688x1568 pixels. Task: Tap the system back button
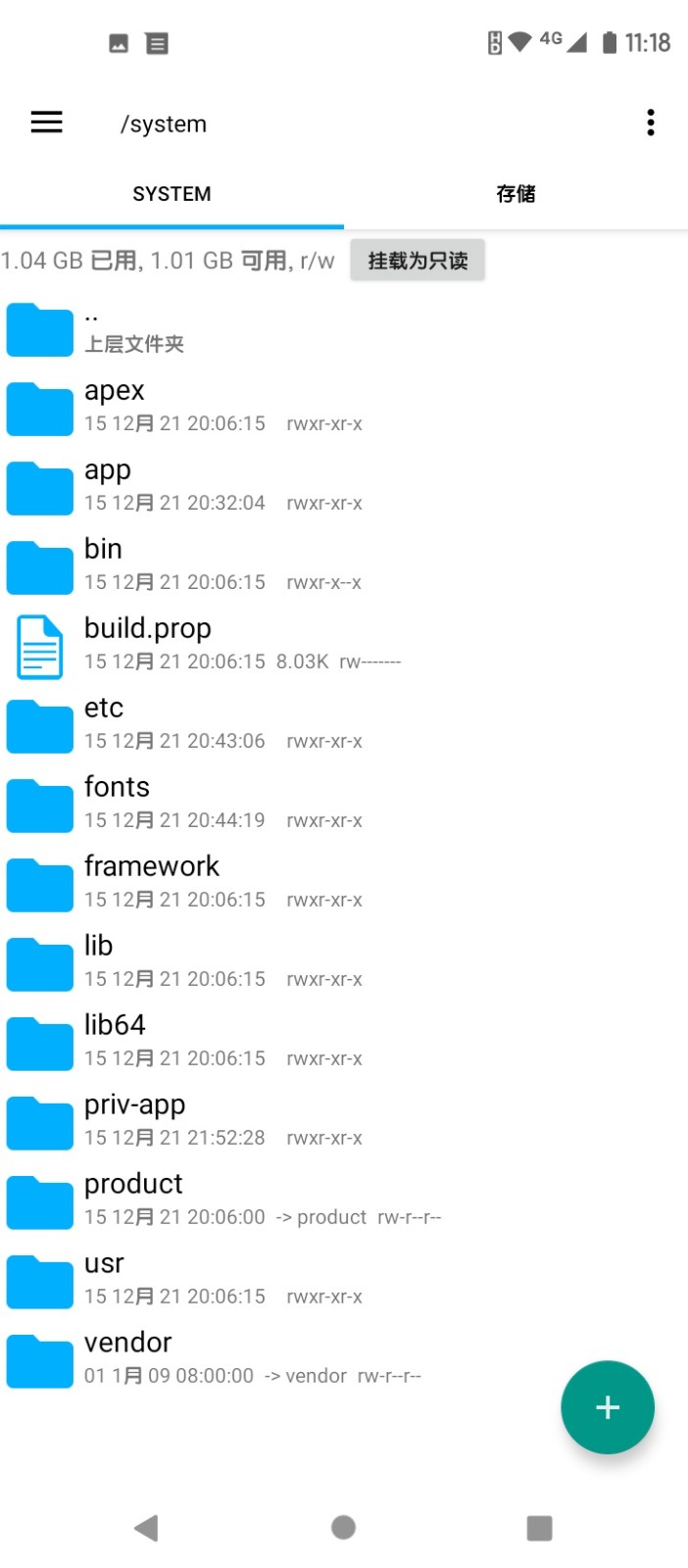[147, 1527]
